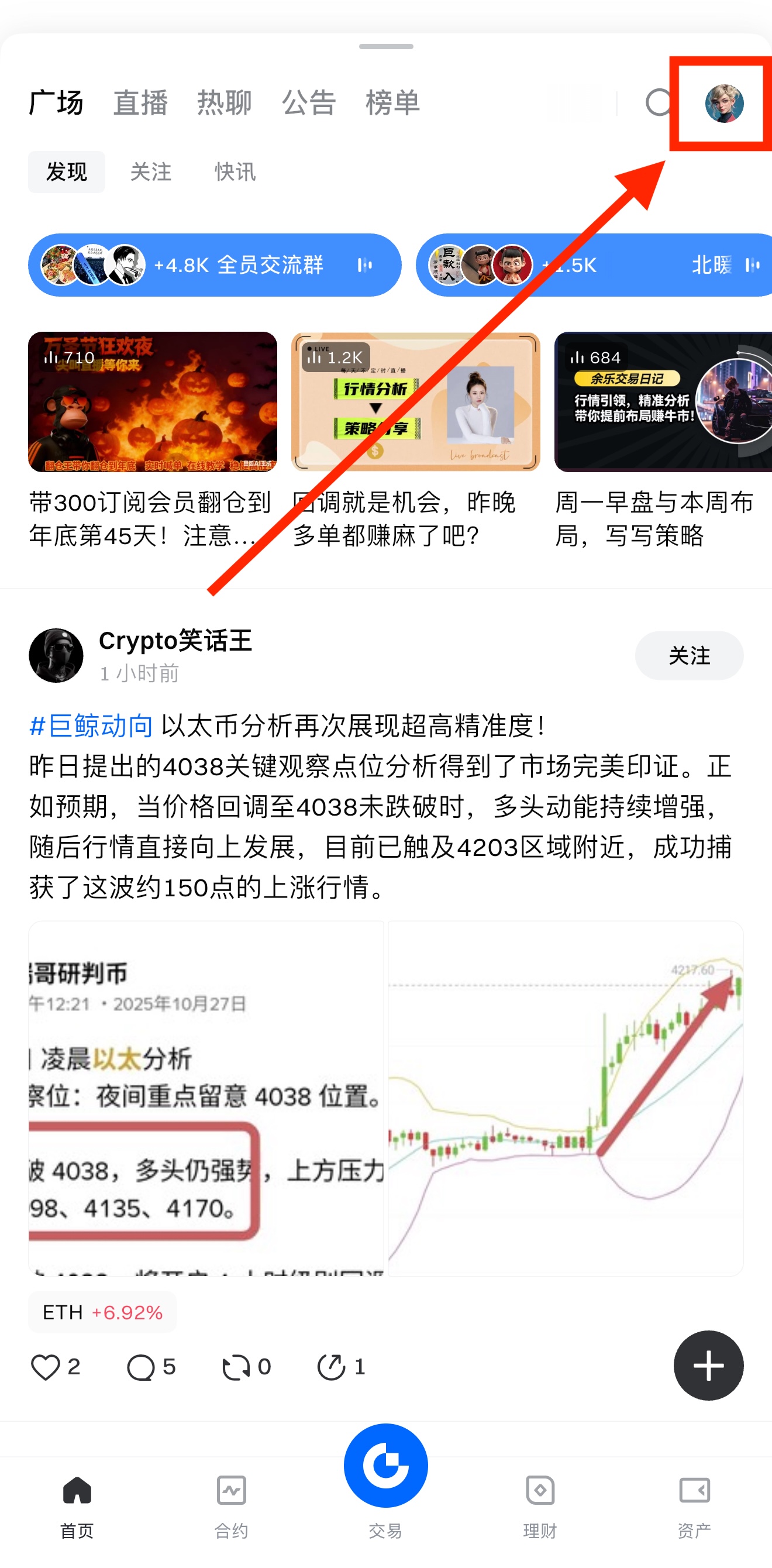This screenshot has height=1568, width=772.
Task: Open the 行情分析 live stream card
Action: click(415, 402)
